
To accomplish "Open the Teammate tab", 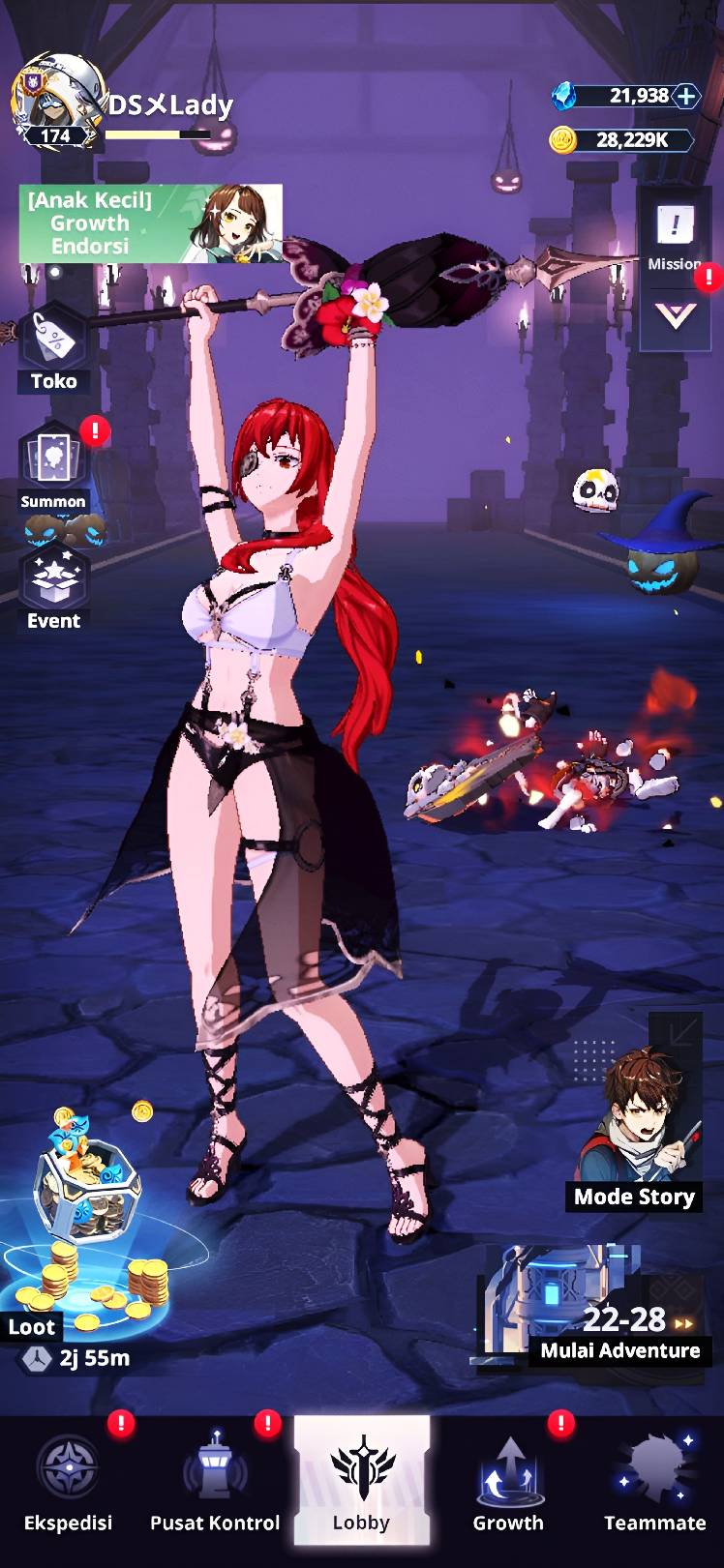I will (655, 1480).
